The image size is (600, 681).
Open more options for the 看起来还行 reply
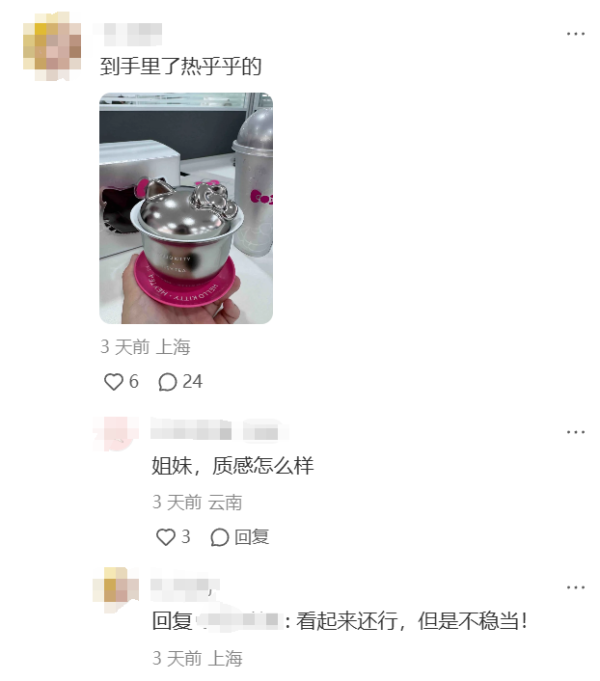point(575,587)
